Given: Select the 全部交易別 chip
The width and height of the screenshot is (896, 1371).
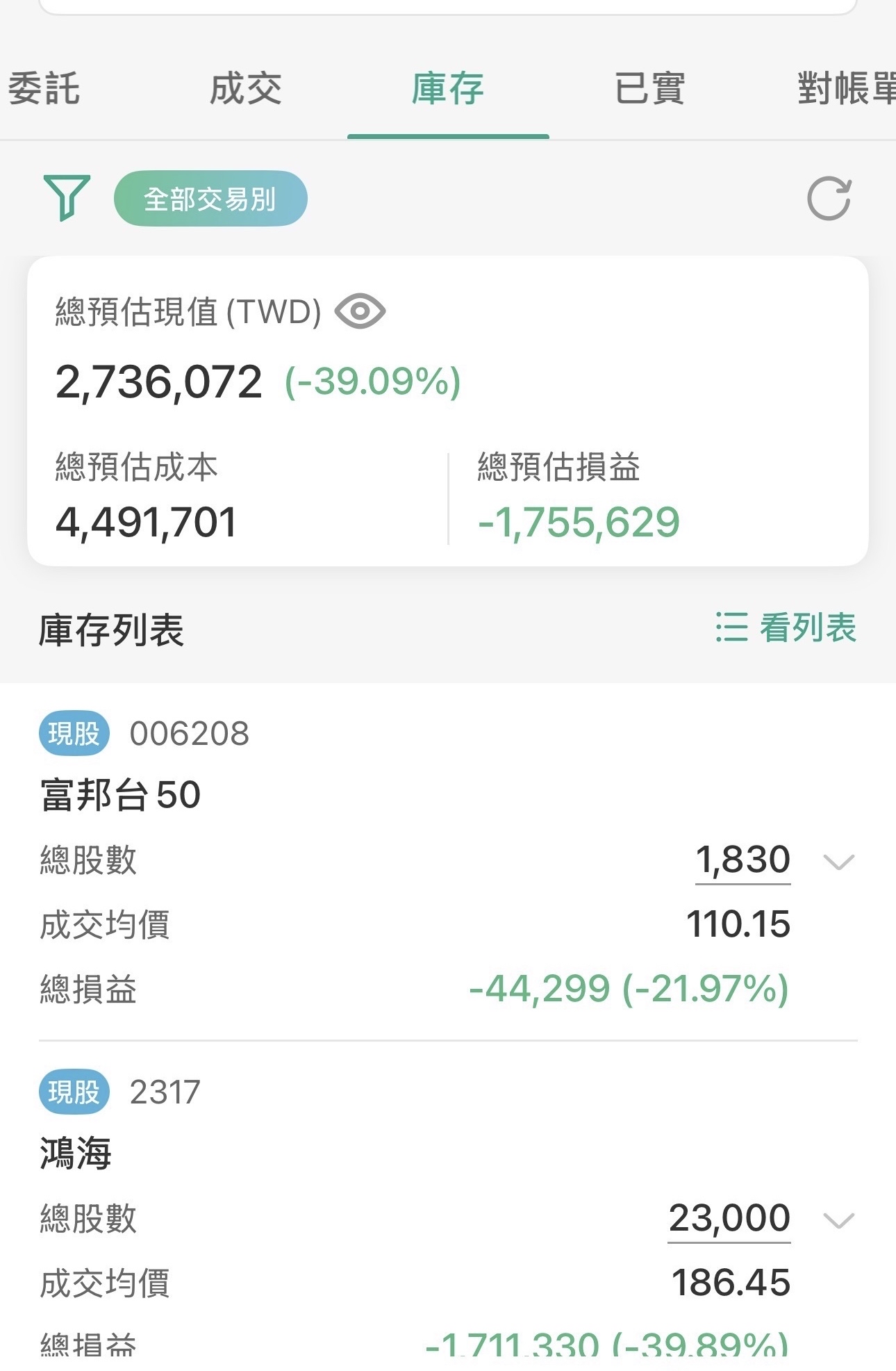Looking at the screenshot, I should 210,199.
